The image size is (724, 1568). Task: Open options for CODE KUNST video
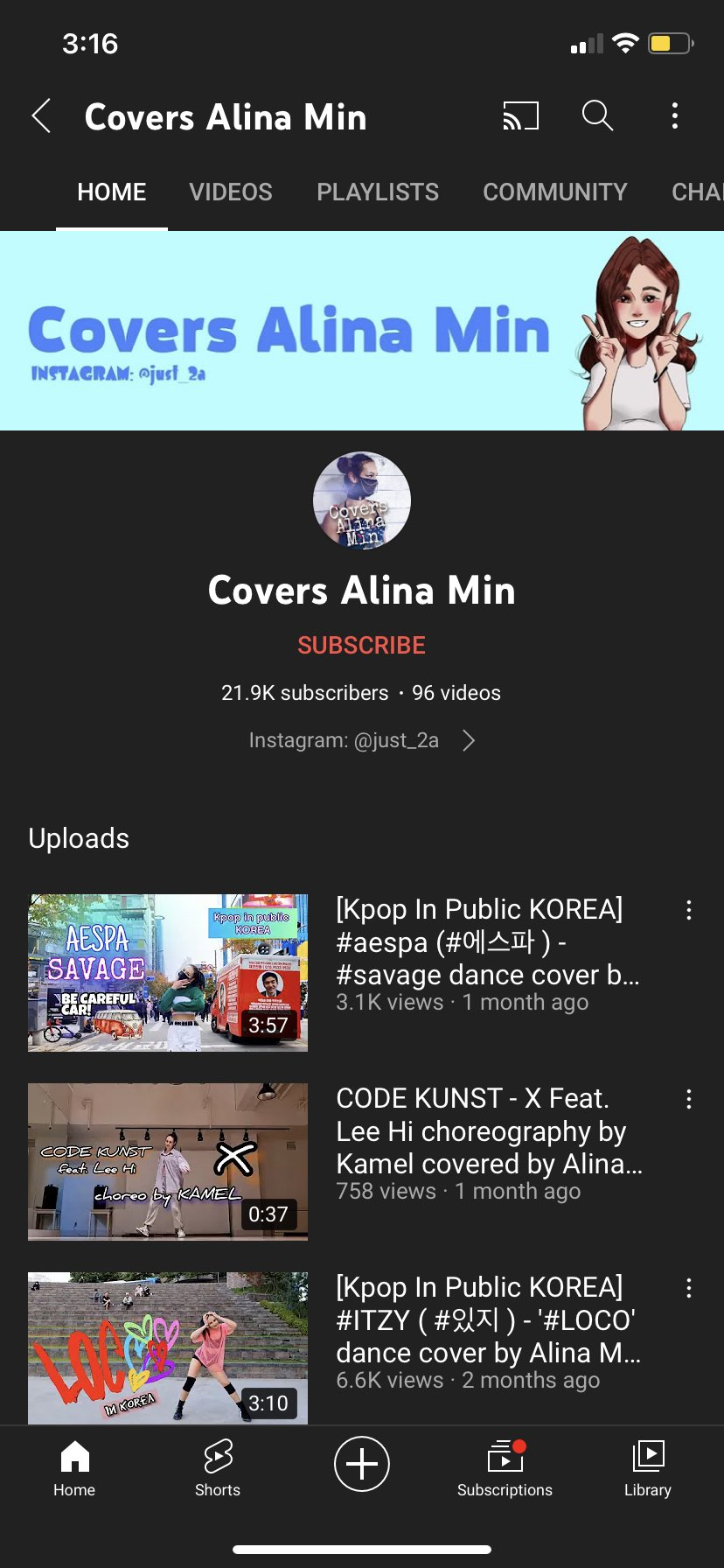click(689, 1100)
